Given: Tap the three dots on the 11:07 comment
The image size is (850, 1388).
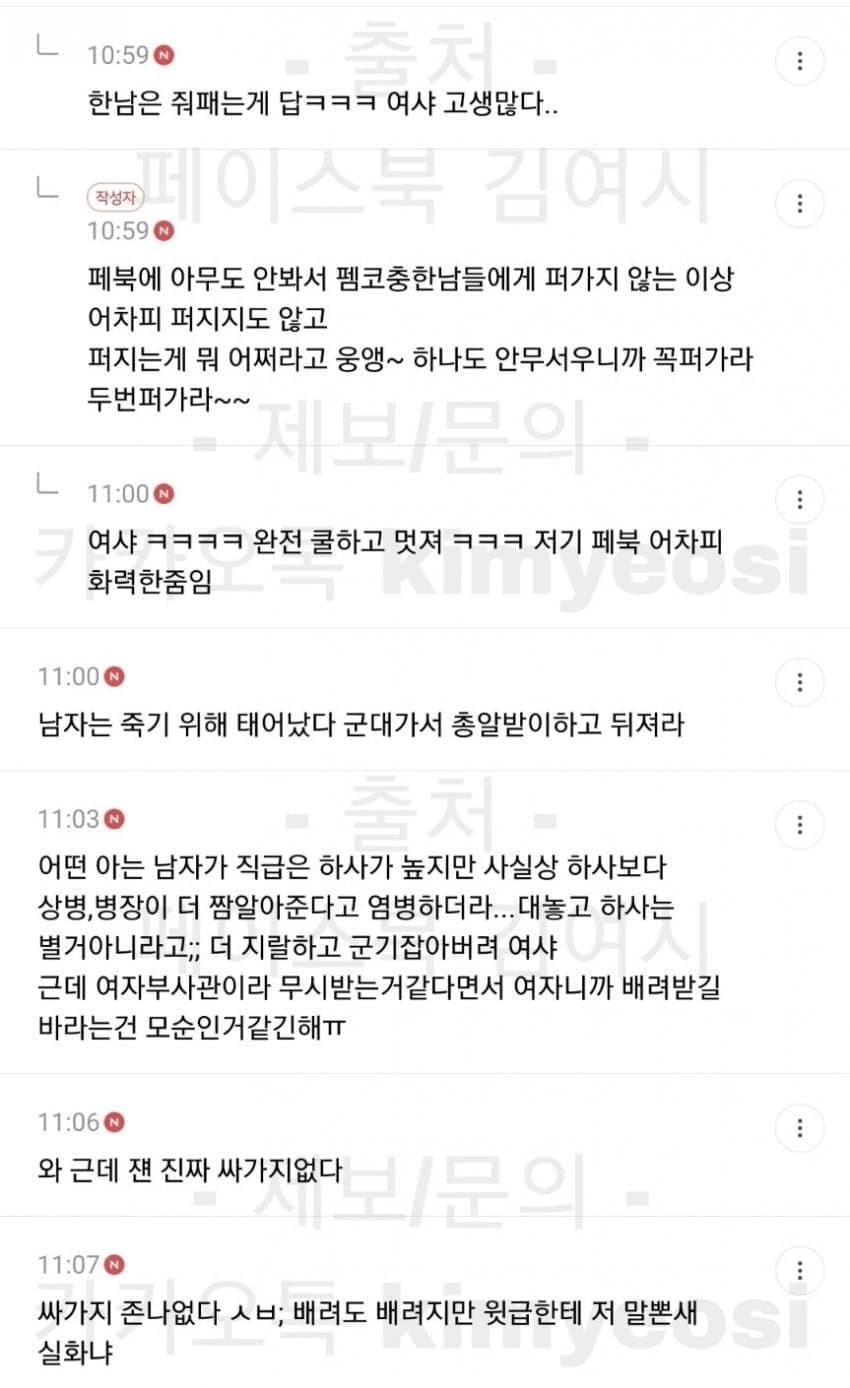Looking at the screenshot, I should (799, 1270).
